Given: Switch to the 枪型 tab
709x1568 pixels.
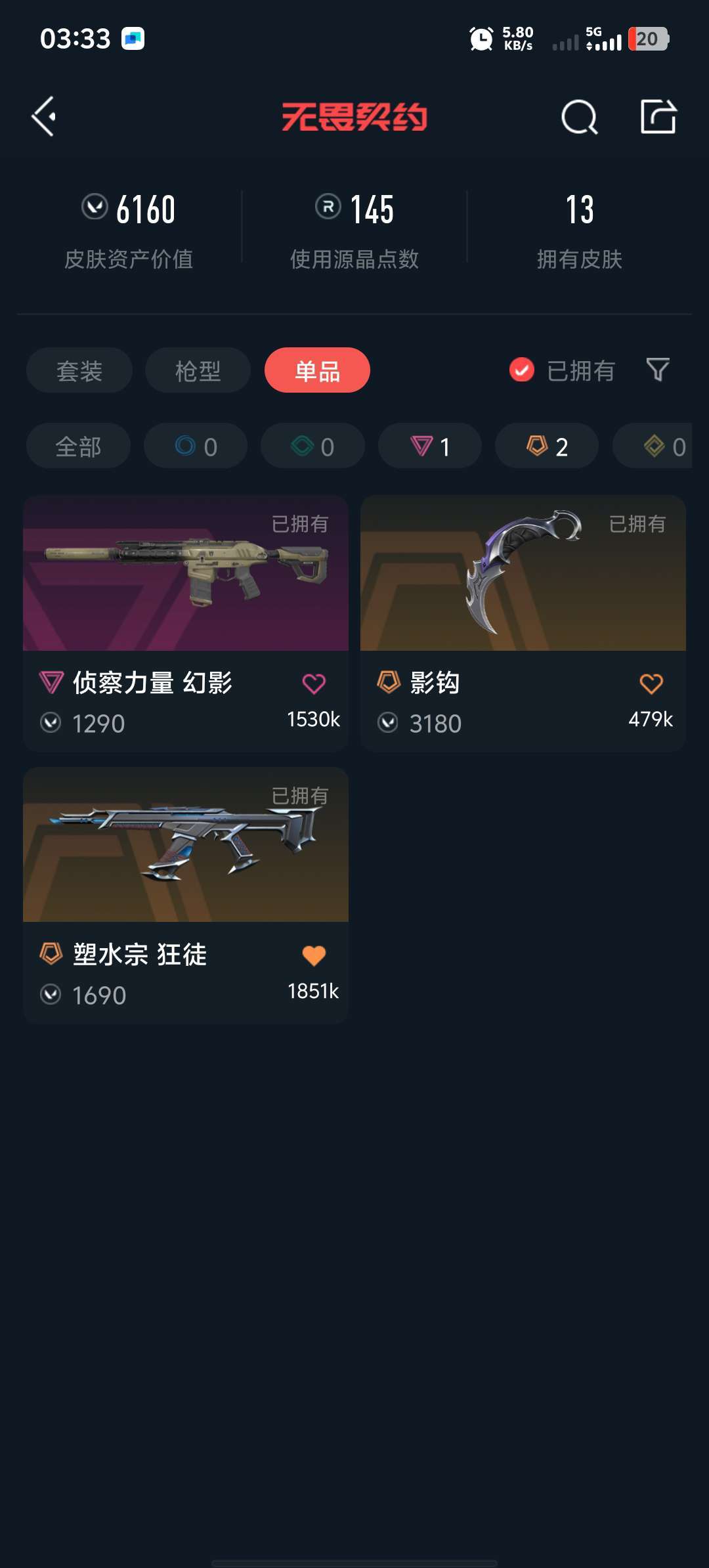Looking at the screenshot, I should [x=197, y=370].
